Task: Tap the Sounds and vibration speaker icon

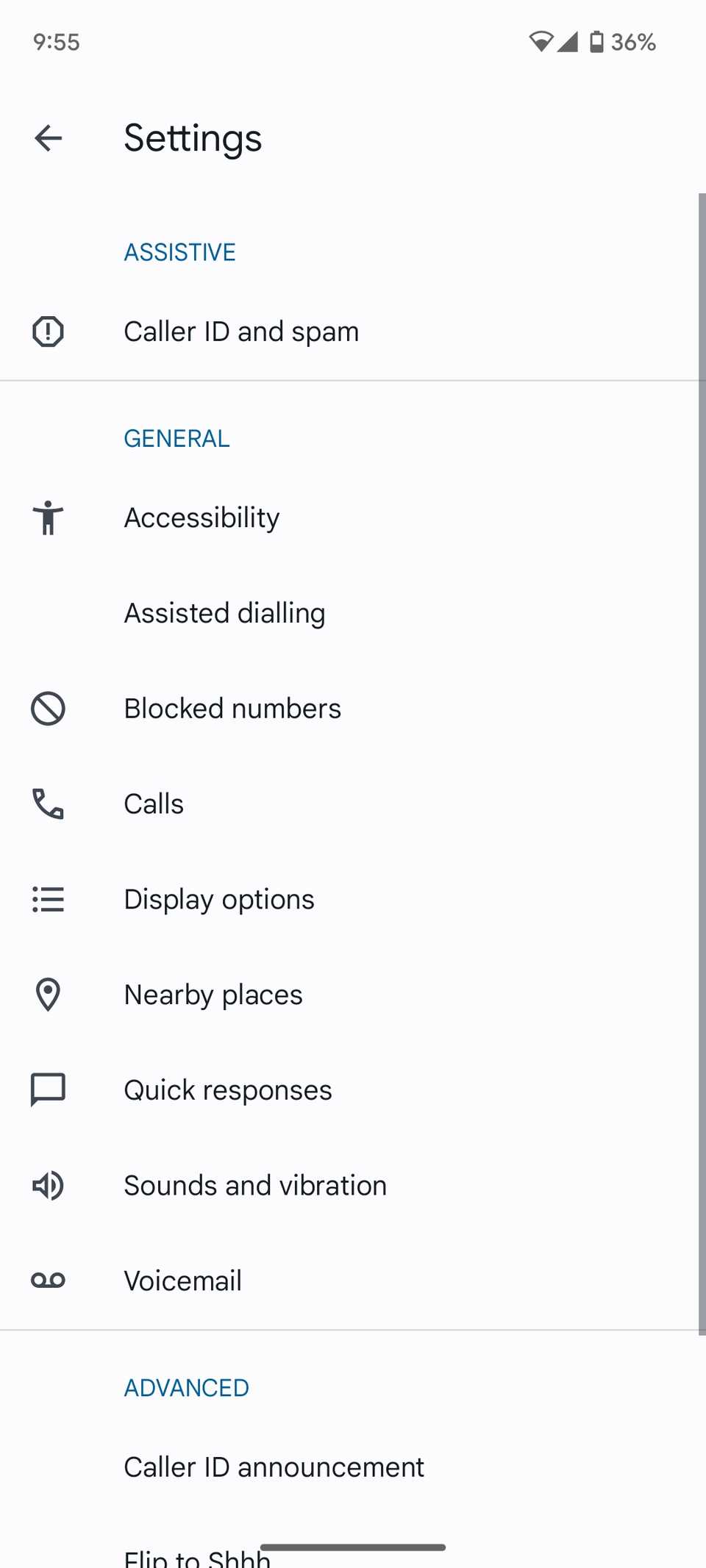Action: 47,1185
